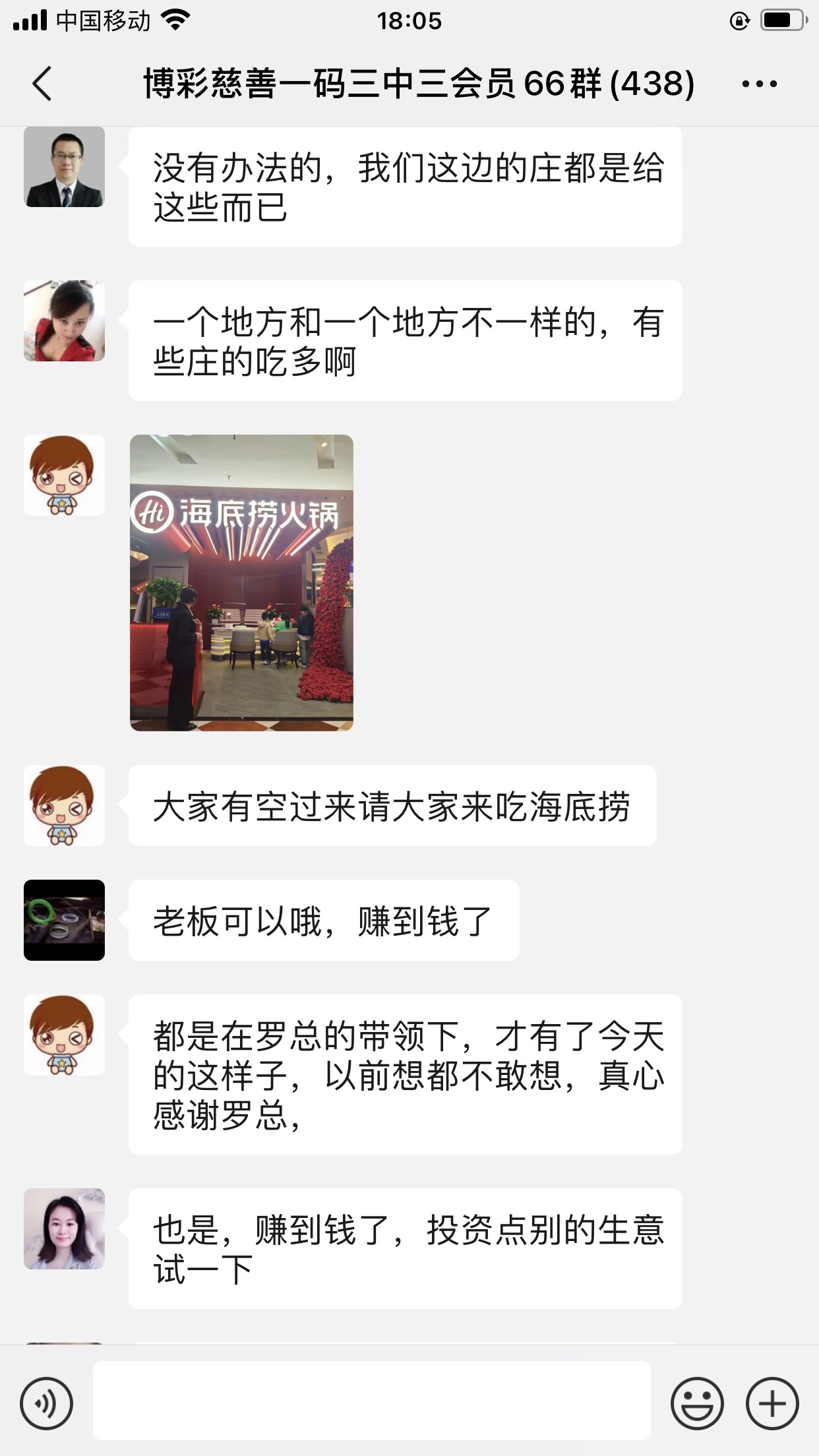View profile of woman in red avatar
The height and width of the screenshot is (1456, 819).
click(x=64, y=321)
